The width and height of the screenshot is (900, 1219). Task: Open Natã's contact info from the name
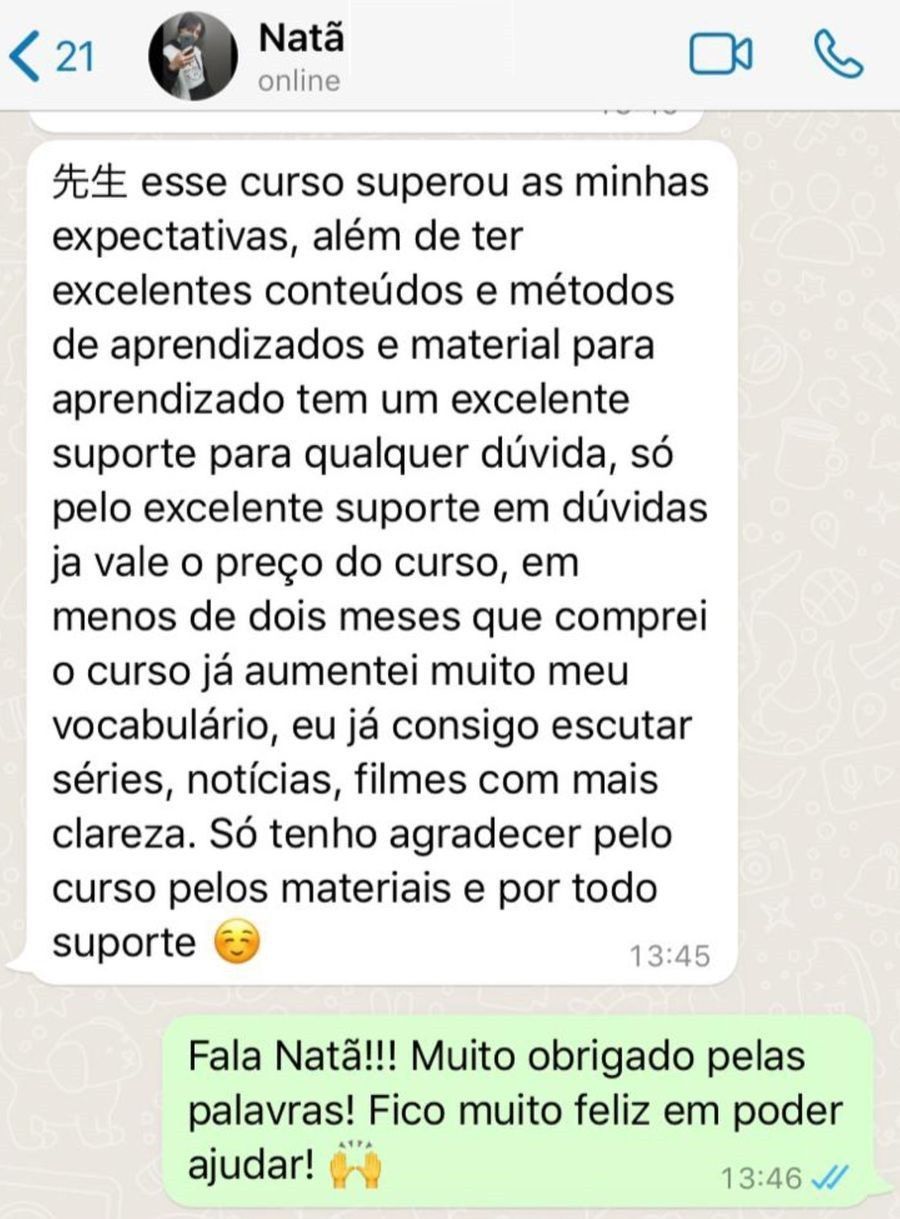tap(300, 40)
